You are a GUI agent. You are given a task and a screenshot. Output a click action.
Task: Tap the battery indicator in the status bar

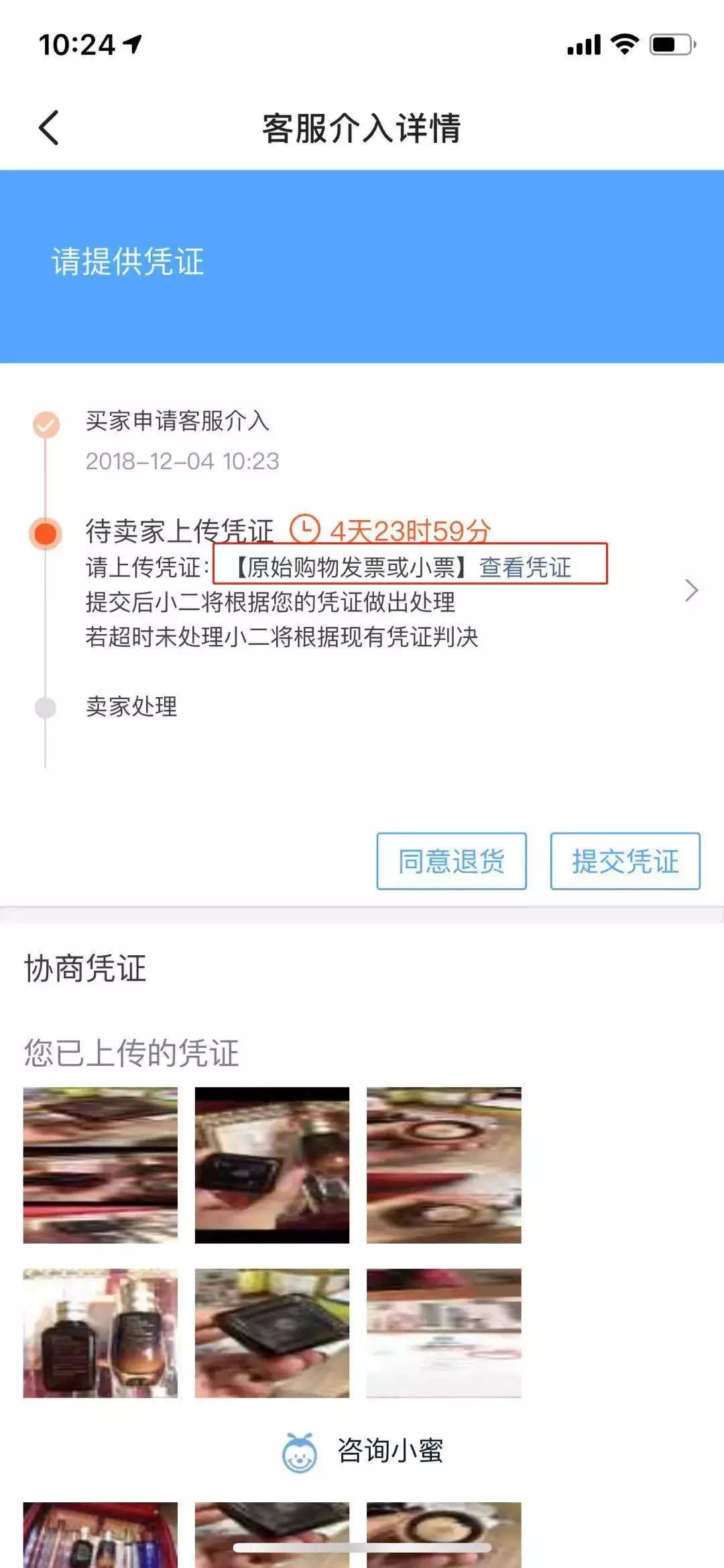(x=670, y=44)
